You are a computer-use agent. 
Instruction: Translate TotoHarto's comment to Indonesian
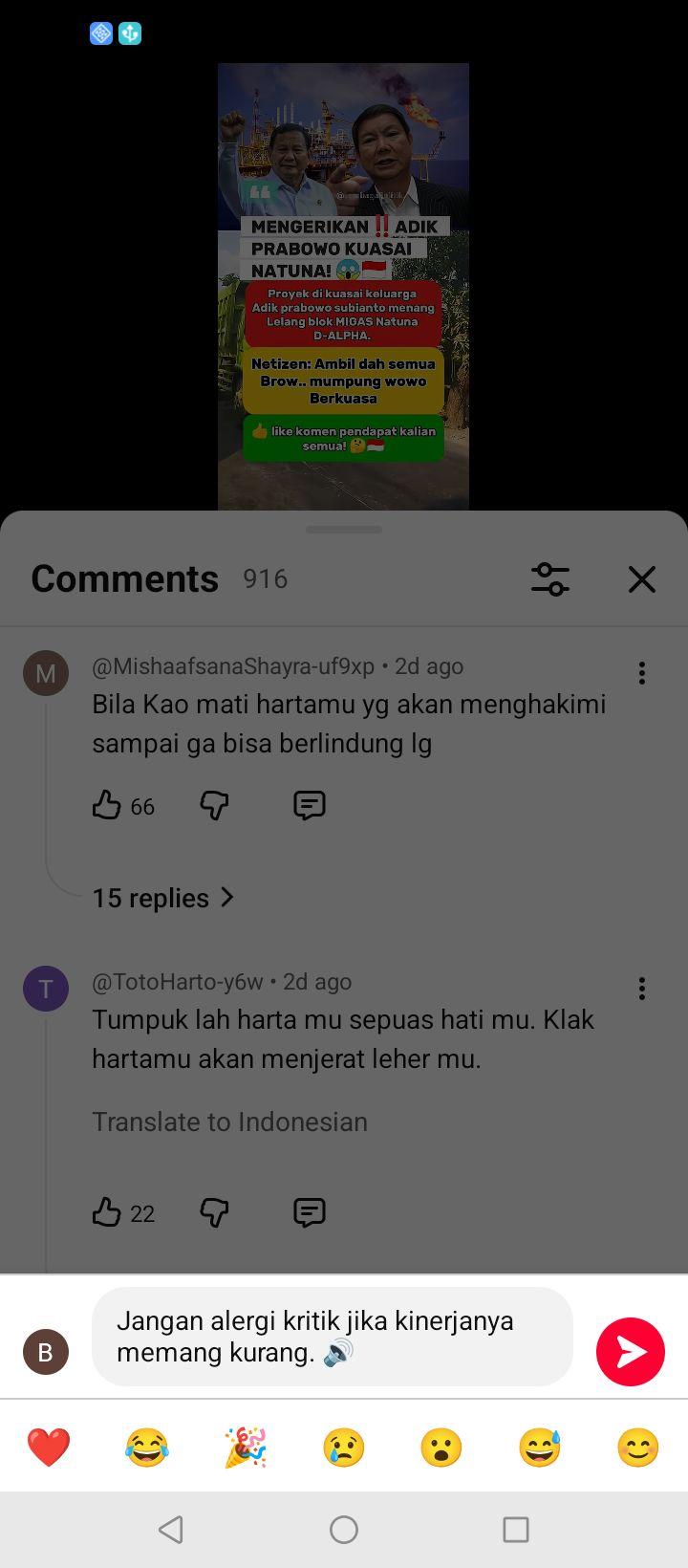(x=229, y=1122)
